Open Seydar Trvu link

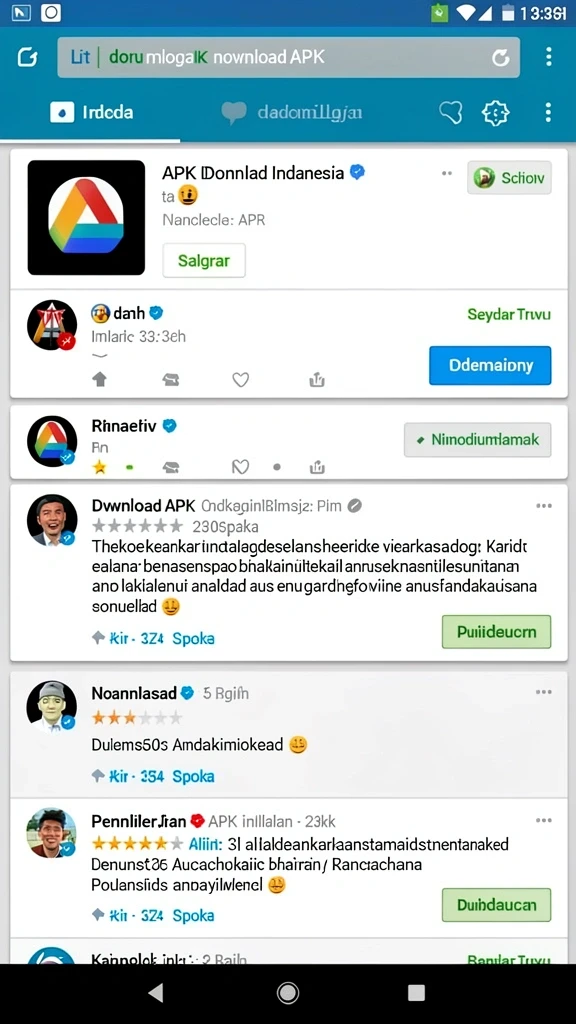pyautogui.click(x=509, y=314)
